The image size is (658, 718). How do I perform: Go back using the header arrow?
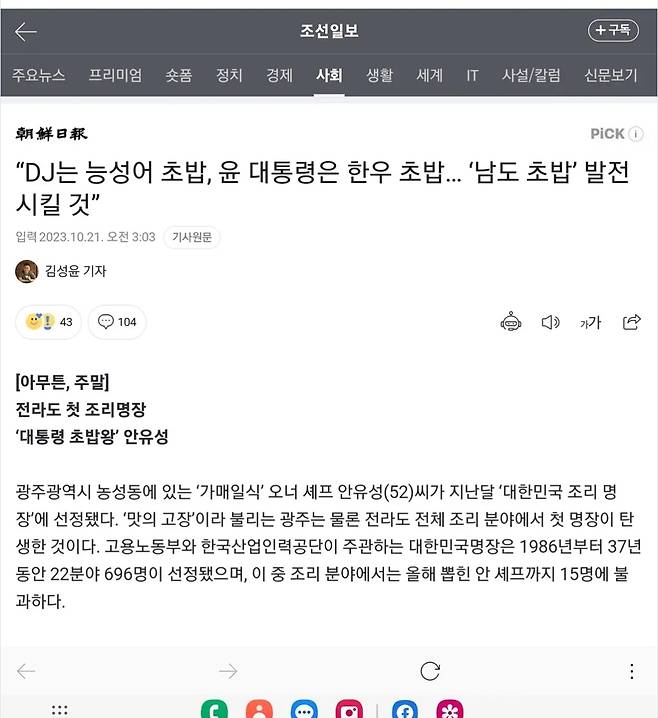coord(26,32)
